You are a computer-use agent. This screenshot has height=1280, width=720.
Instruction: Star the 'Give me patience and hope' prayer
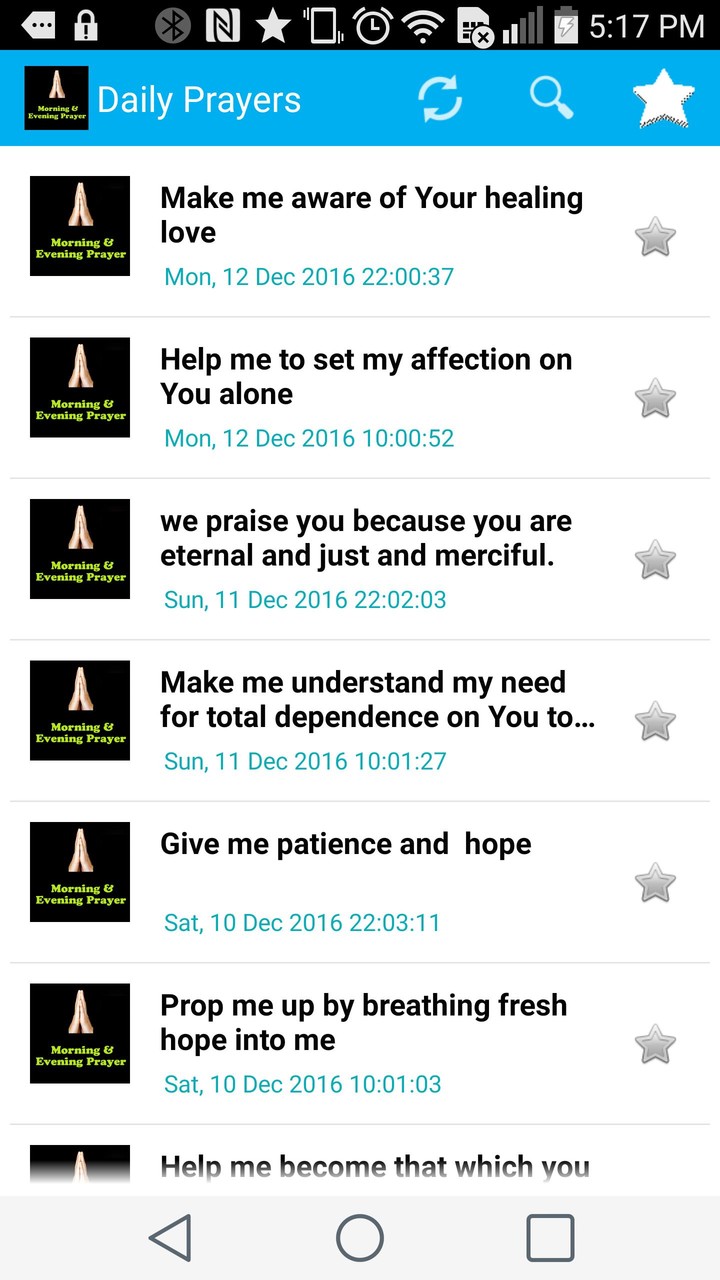655,883
